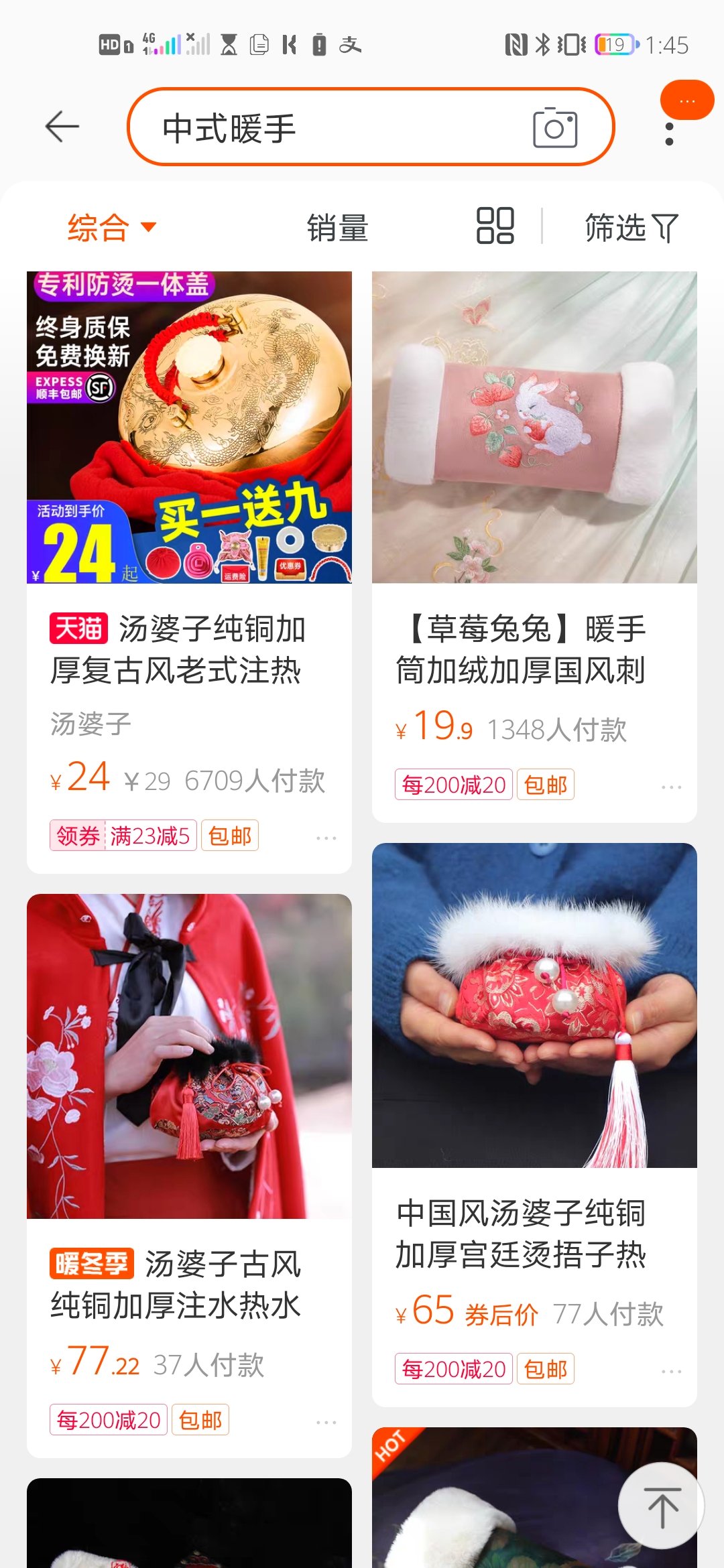Open more options on the ¥24 汤婆子 card

pos(326,838)
